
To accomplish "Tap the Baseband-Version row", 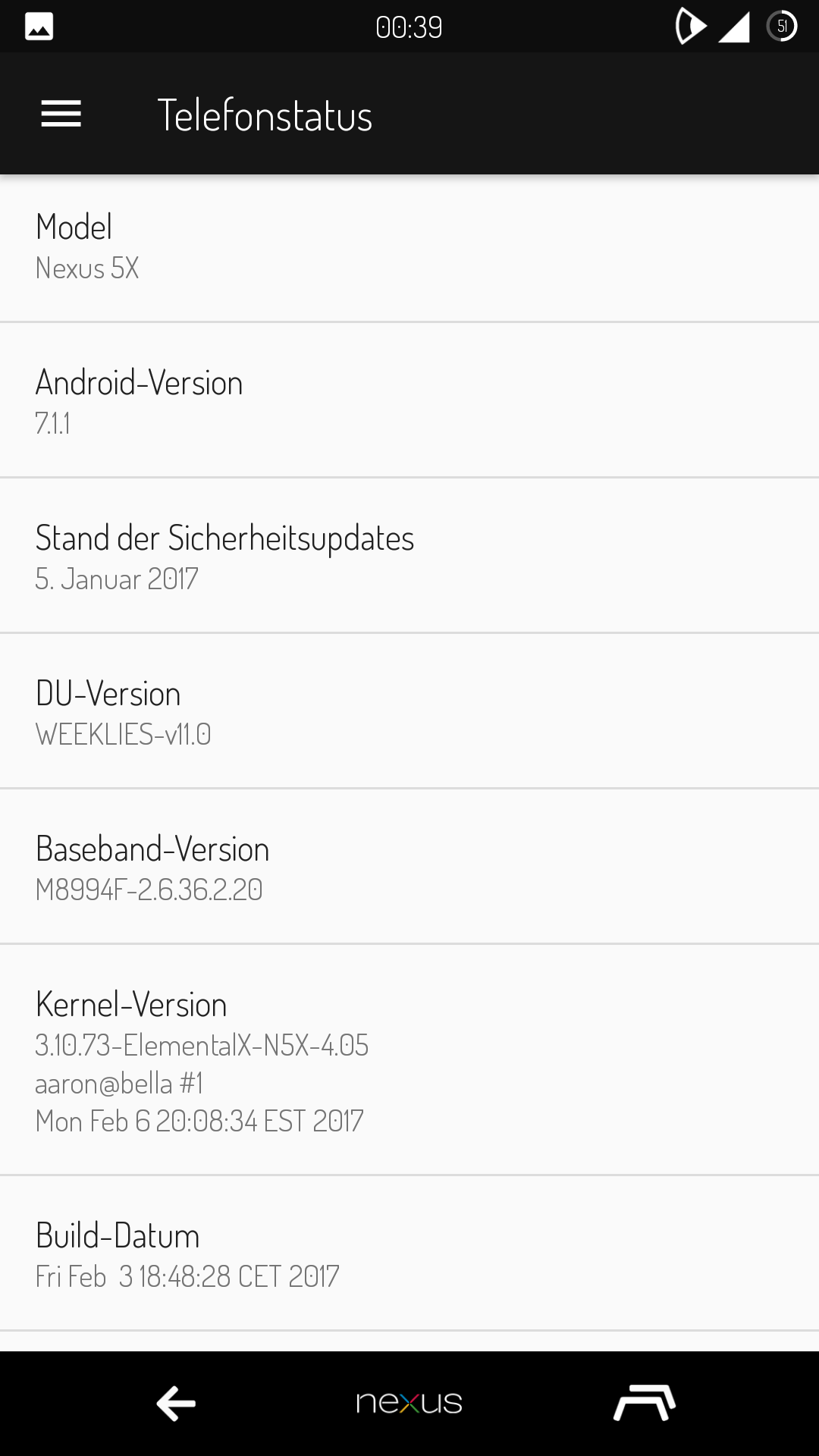I will [x=409, y=868].
